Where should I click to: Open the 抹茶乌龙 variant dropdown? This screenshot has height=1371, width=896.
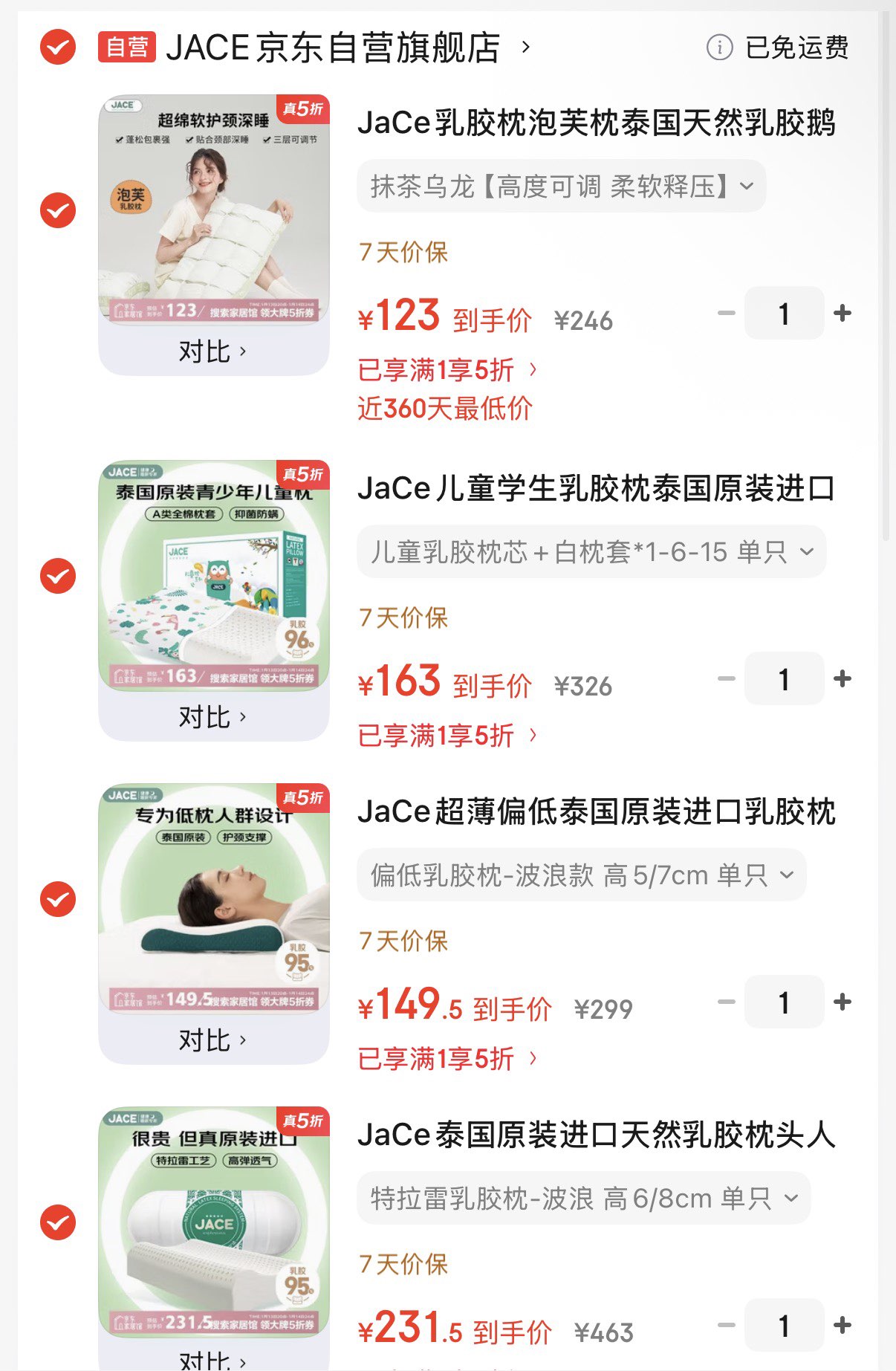[561, 187]
